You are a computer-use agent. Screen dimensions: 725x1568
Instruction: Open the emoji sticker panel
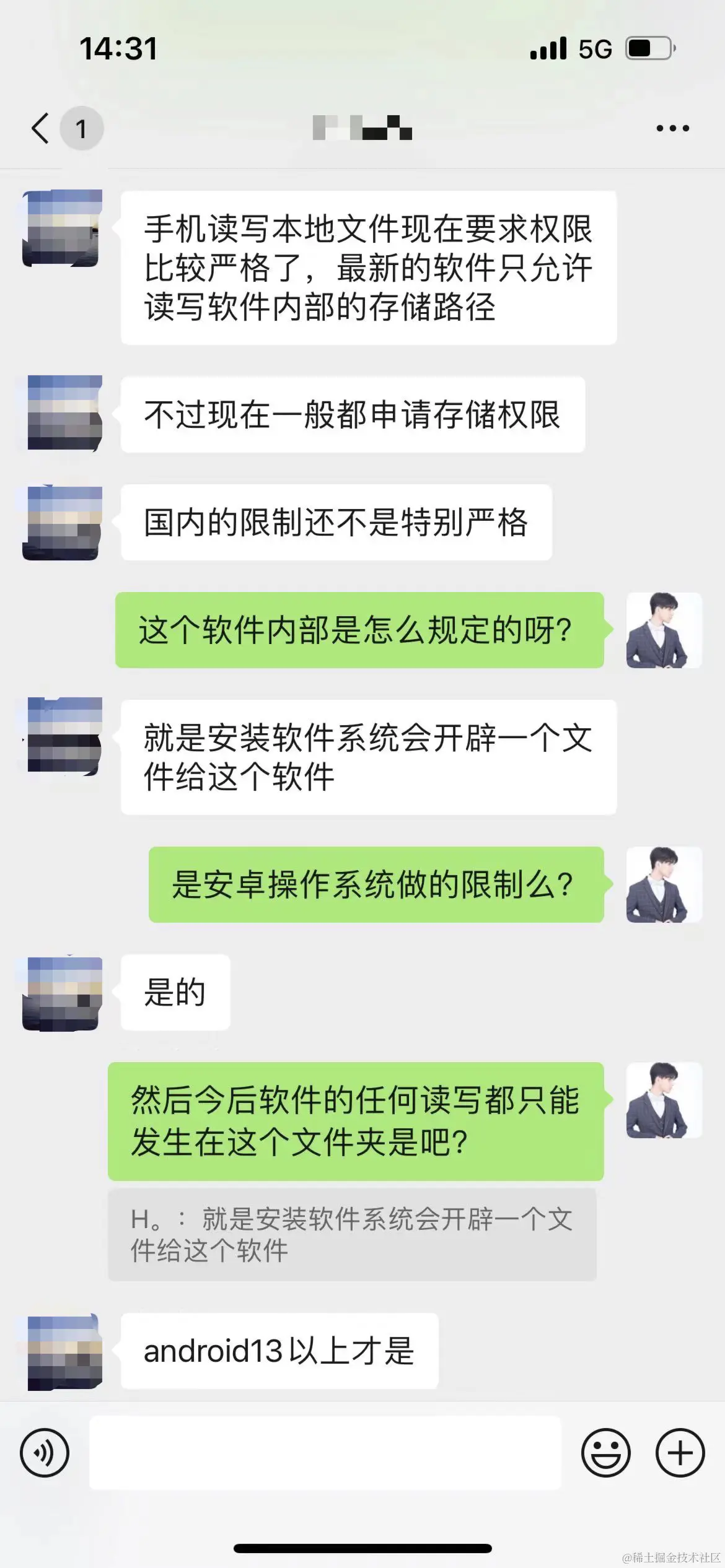[605, 1452]
